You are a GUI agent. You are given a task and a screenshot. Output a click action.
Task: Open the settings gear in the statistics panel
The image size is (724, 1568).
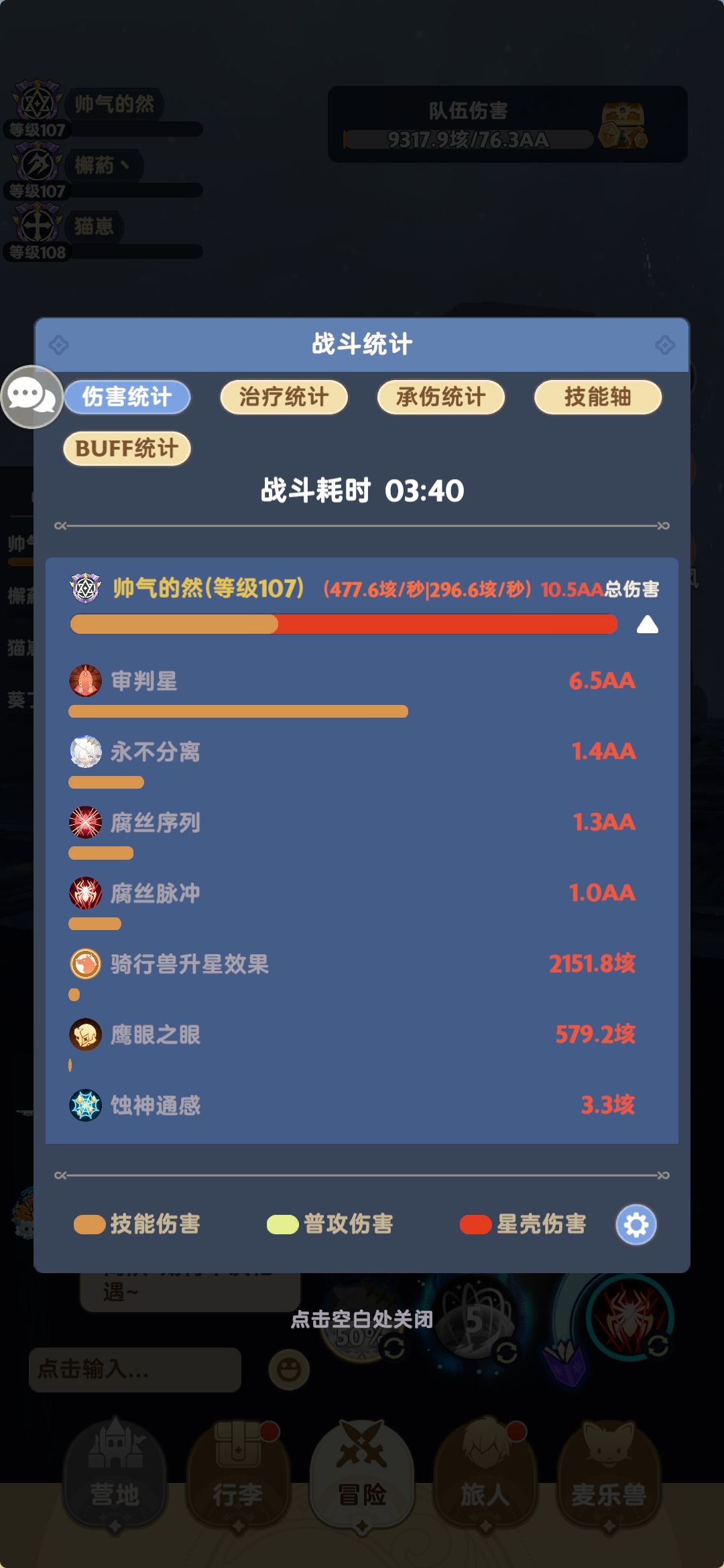(636, 1223)
